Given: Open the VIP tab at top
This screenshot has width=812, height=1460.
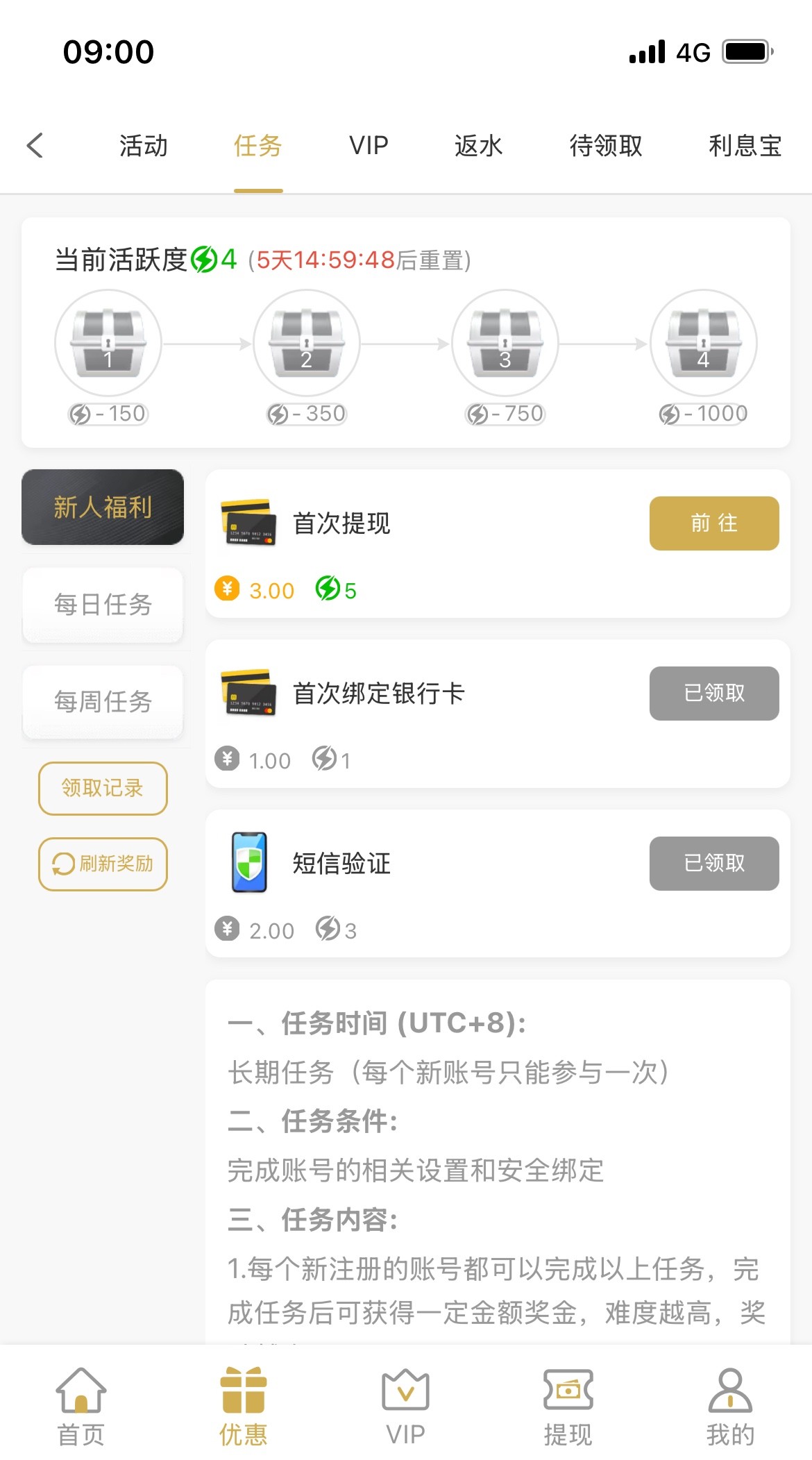Looking at the screenshot, I should coord(369,146).
